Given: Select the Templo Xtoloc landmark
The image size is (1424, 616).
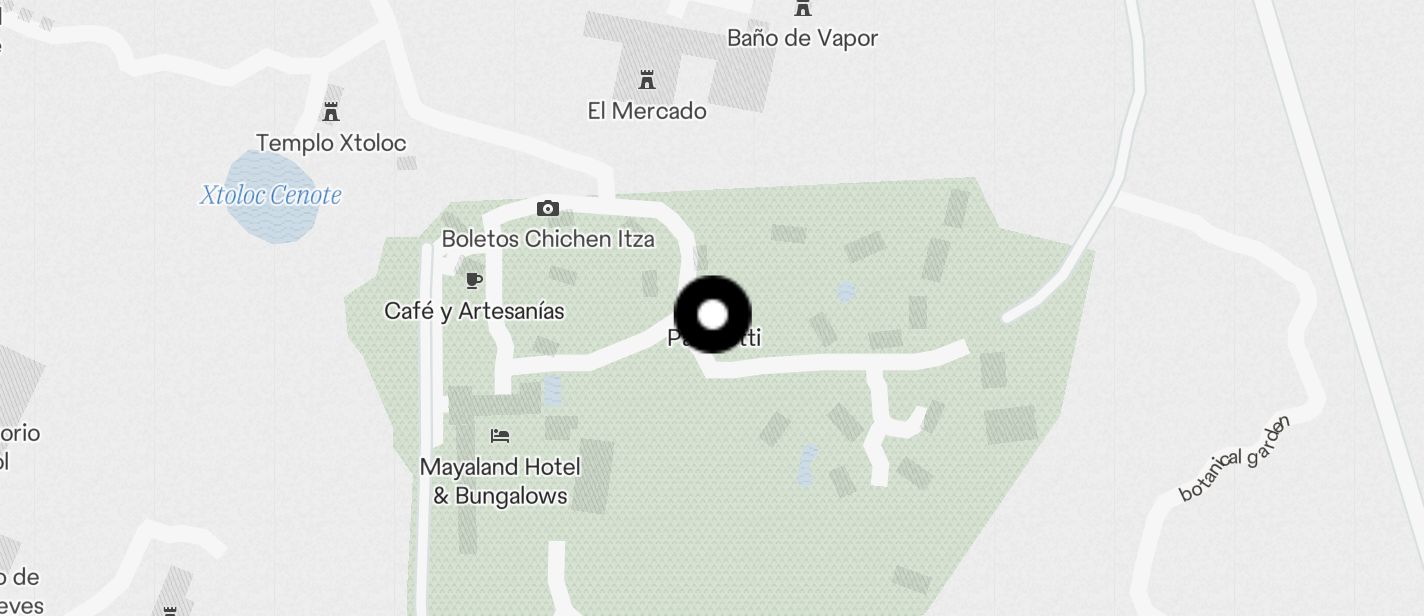Looking at the screenshot, I should click(331, 112).
